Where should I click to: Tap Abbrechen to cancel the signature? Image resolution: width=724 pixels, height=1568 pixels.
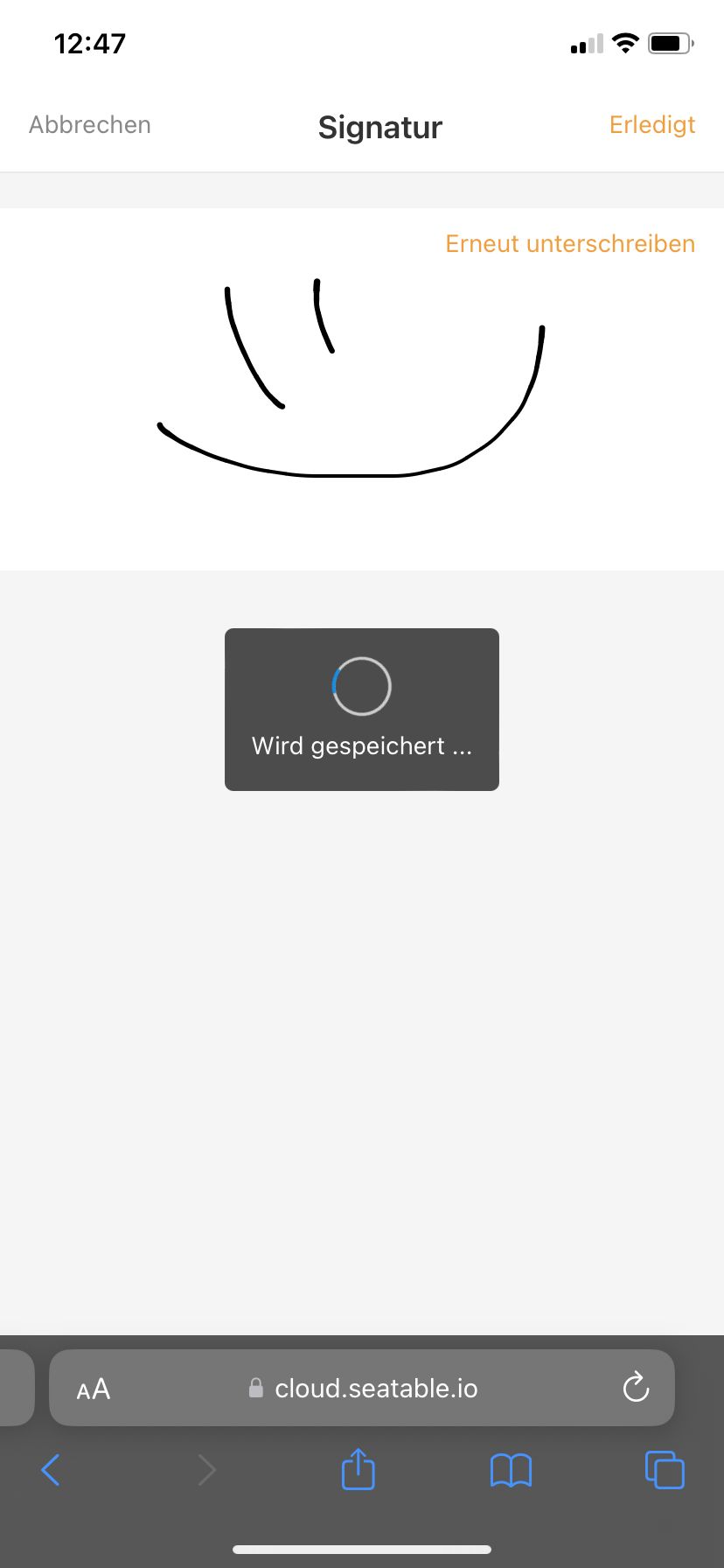click(x=90, y=125)
